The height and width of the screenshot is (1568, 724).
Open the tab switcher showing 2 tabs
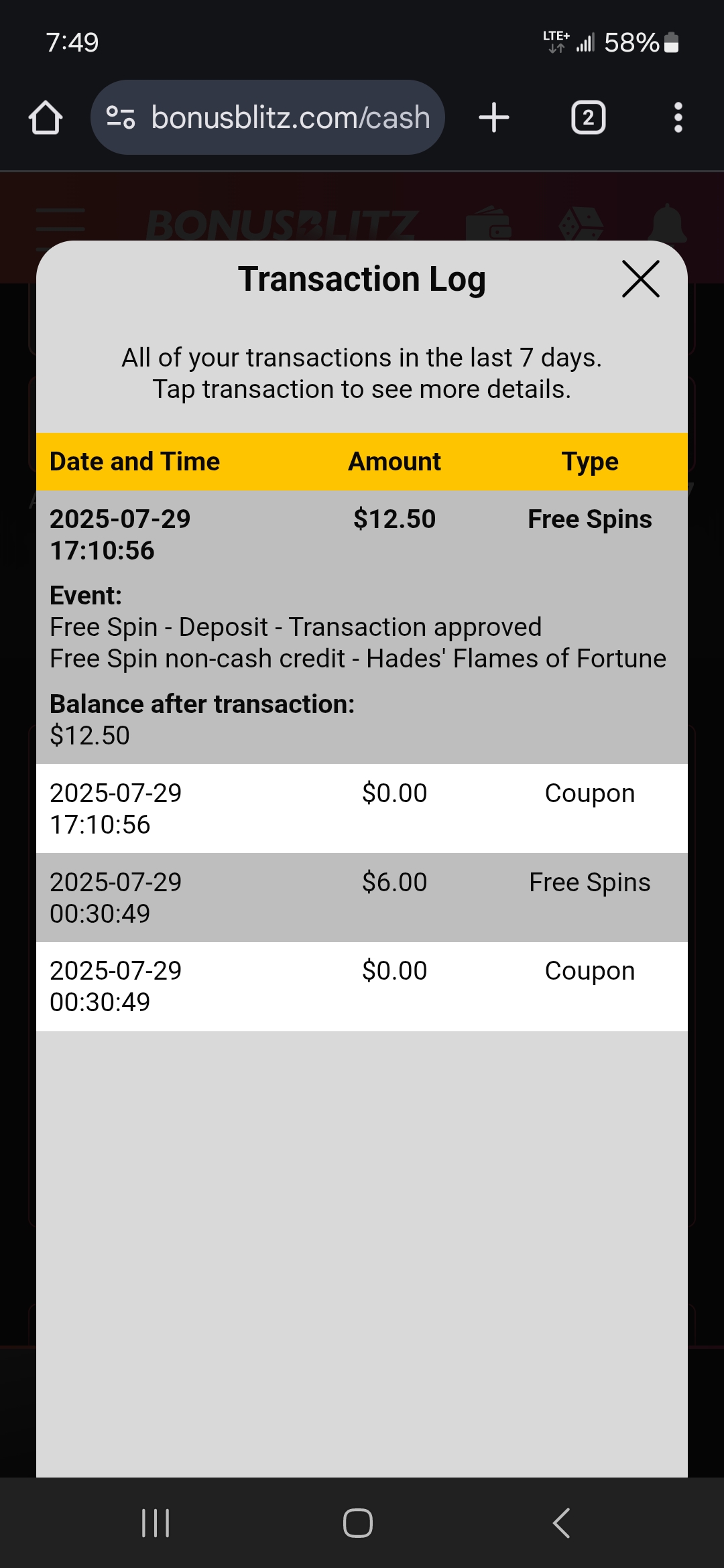click(x=589, y=118)
